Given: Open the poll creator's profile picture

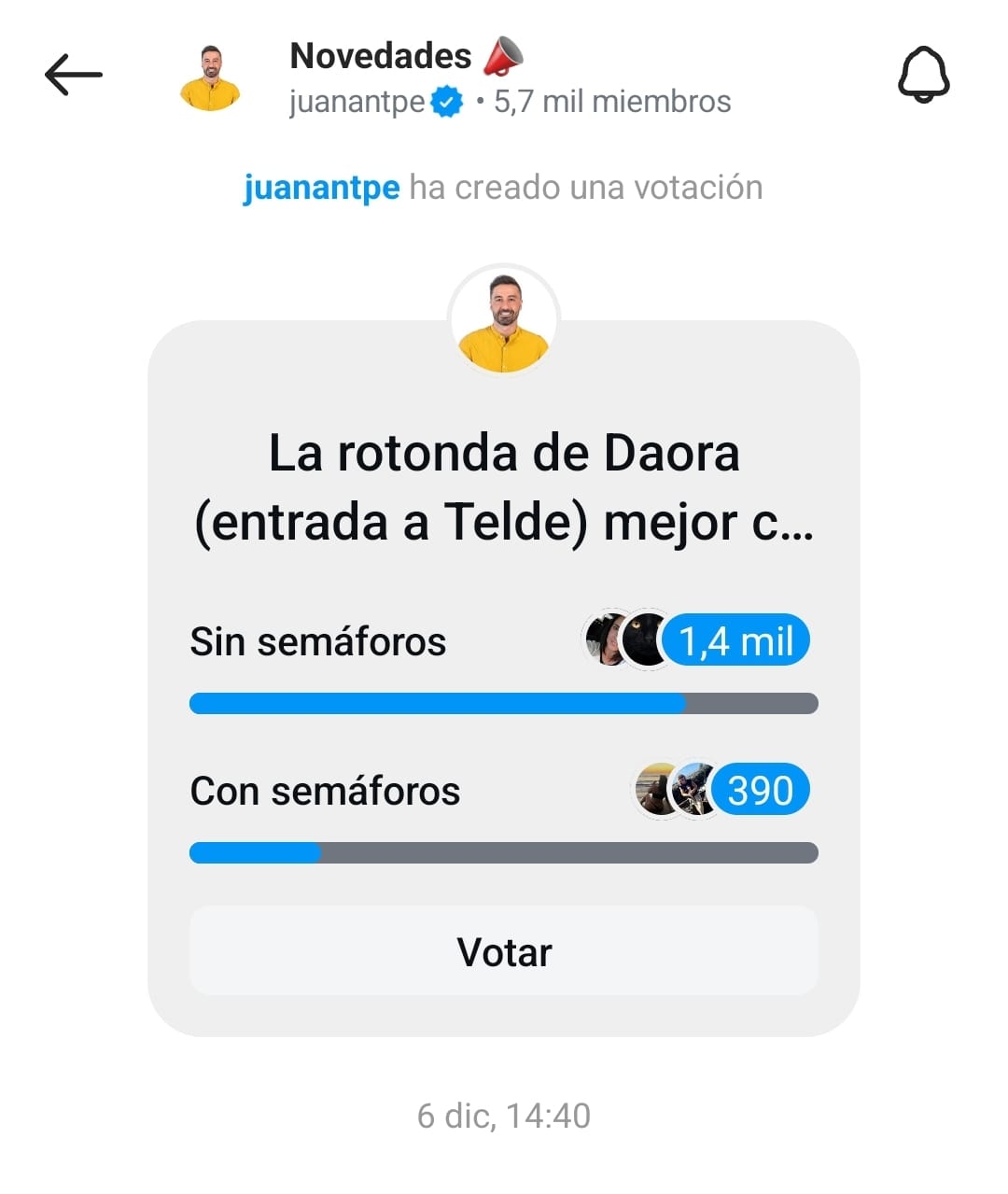Looking at the screenshot, I should [x=504, y=320].
